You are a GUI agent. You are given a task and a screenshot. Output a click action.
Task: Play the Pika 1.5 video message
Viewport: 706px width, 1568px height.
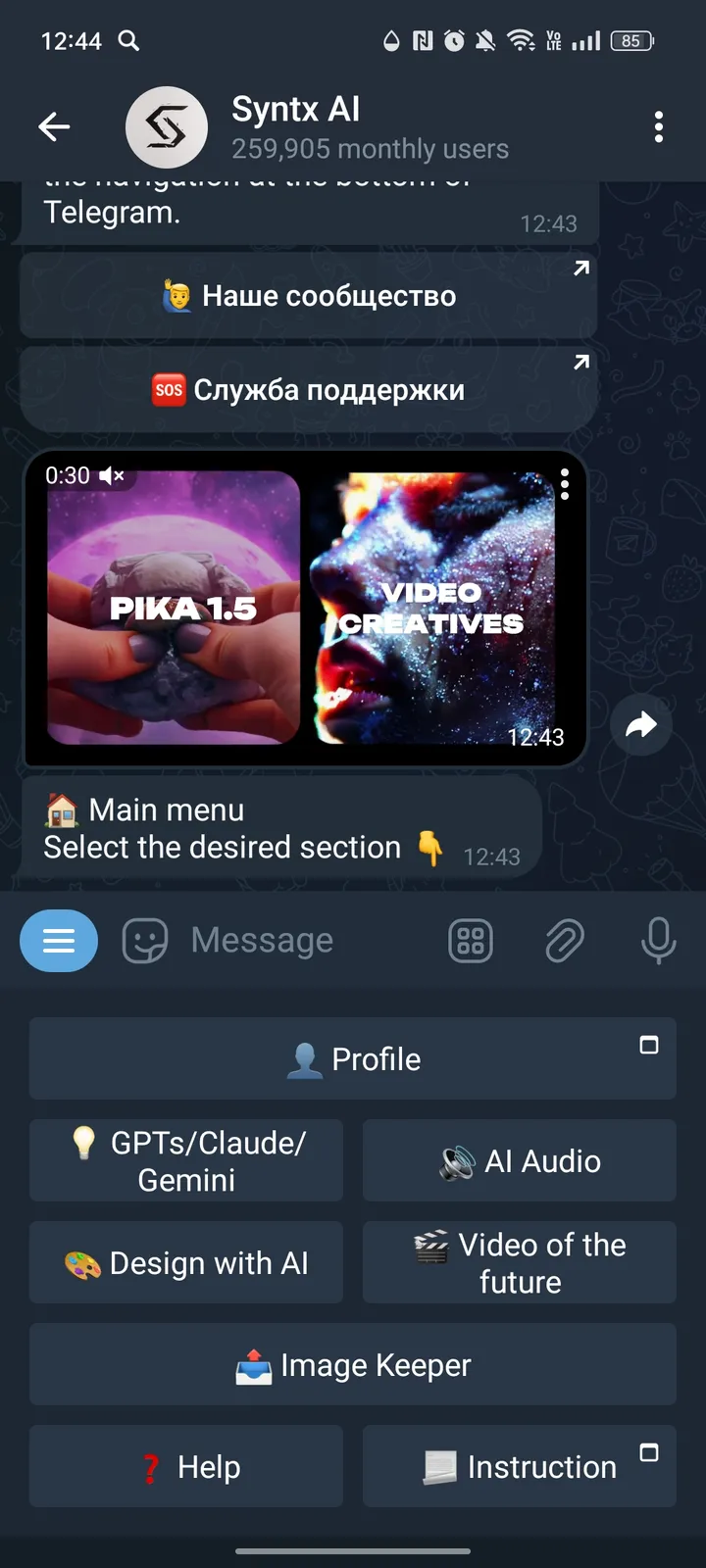click(x=304, y=608)
